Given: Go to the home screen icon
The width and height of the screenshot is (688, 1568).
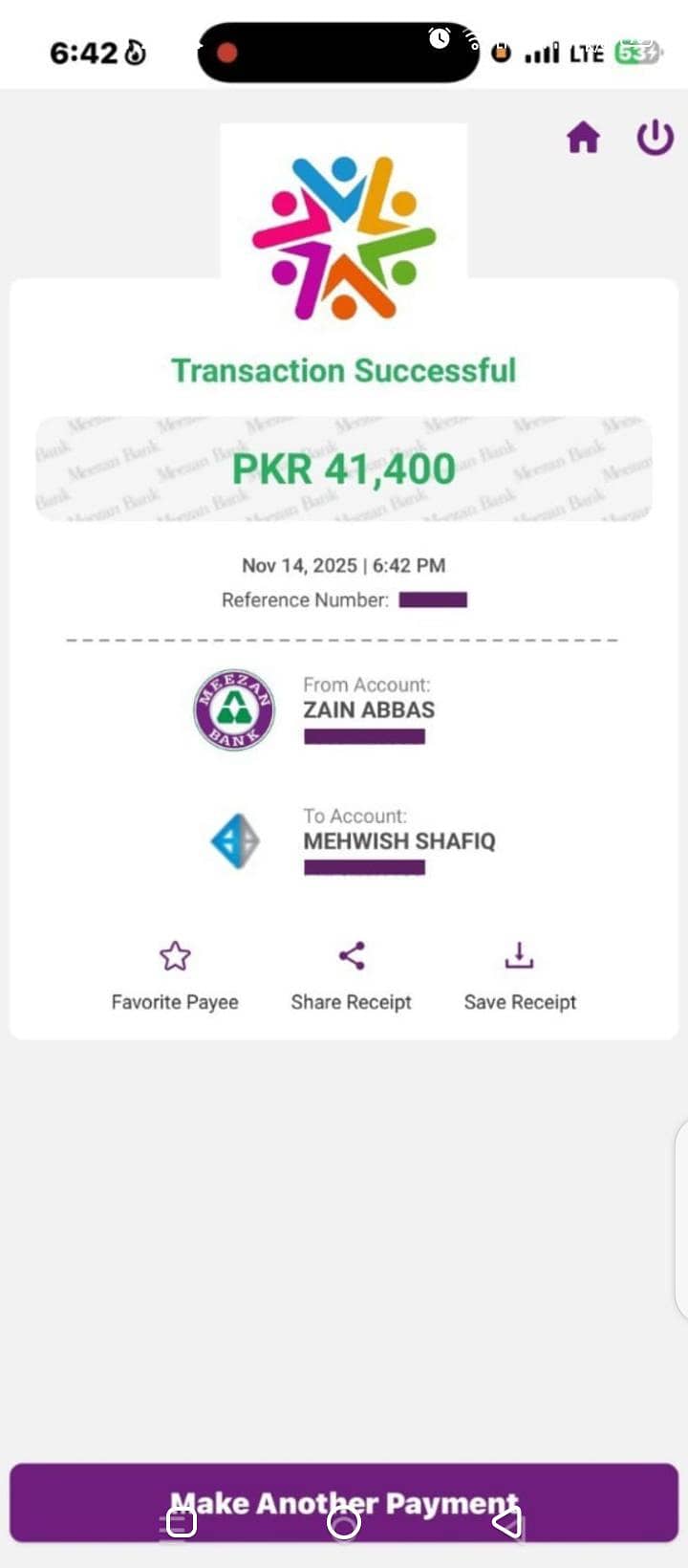Looking at the screenshot, I should (583, 138).
